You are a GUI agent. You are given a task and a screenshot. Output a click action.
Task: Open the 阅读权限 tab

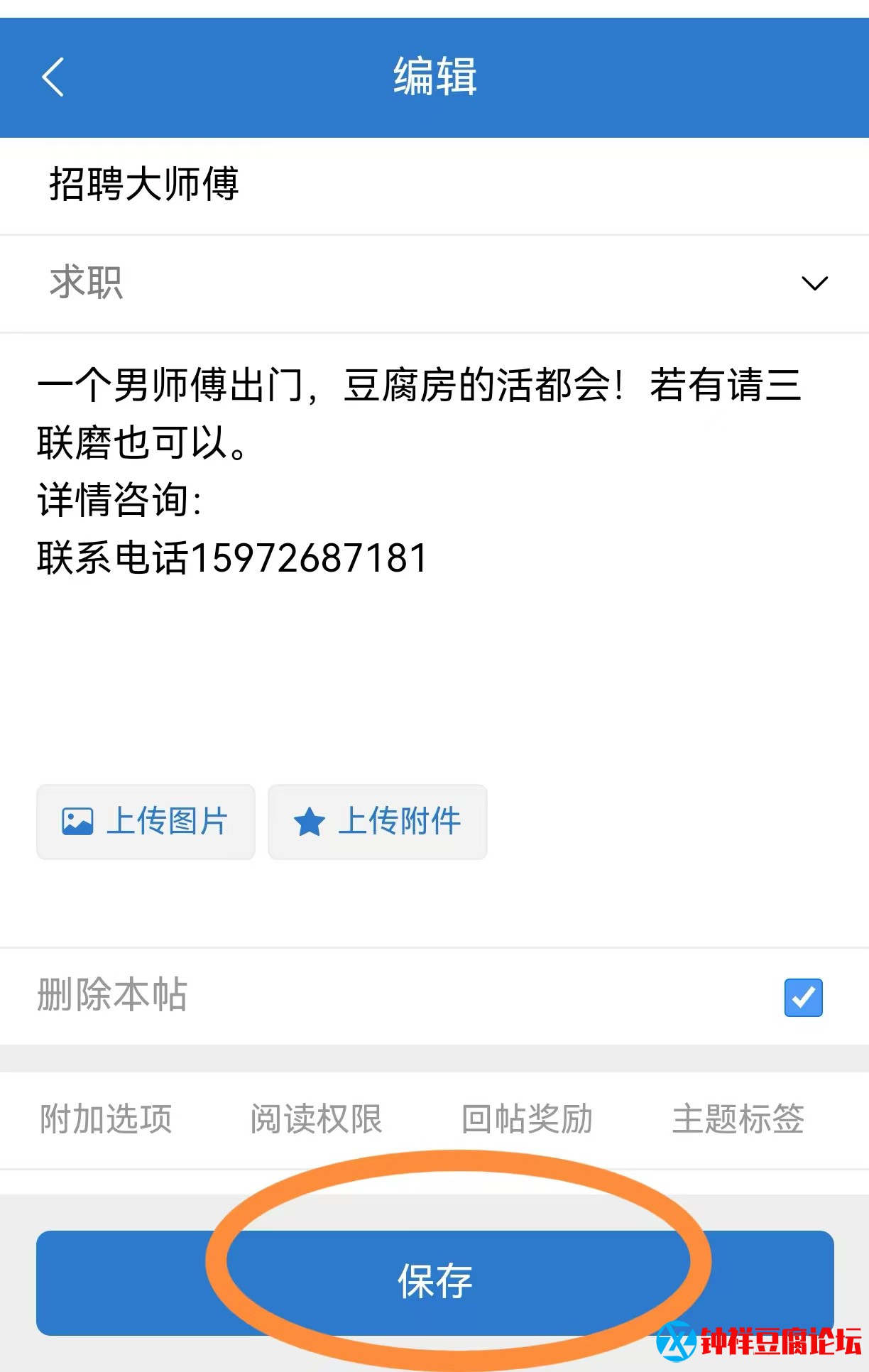point(317,1119)
